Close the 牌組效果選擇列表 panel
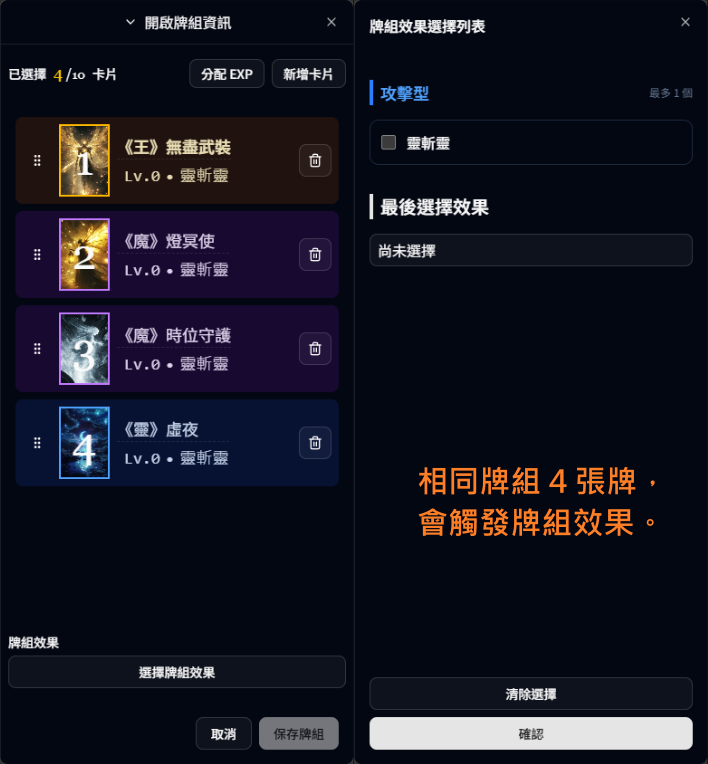This screenshot has width=708, height=764. 685,22
